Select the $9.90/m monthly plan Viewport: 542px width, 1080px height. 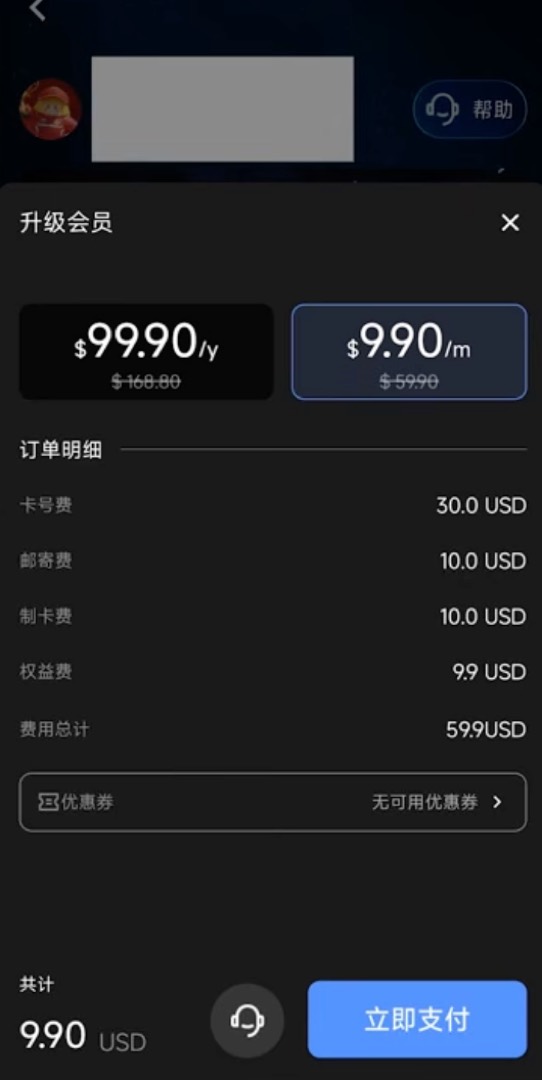409,352
